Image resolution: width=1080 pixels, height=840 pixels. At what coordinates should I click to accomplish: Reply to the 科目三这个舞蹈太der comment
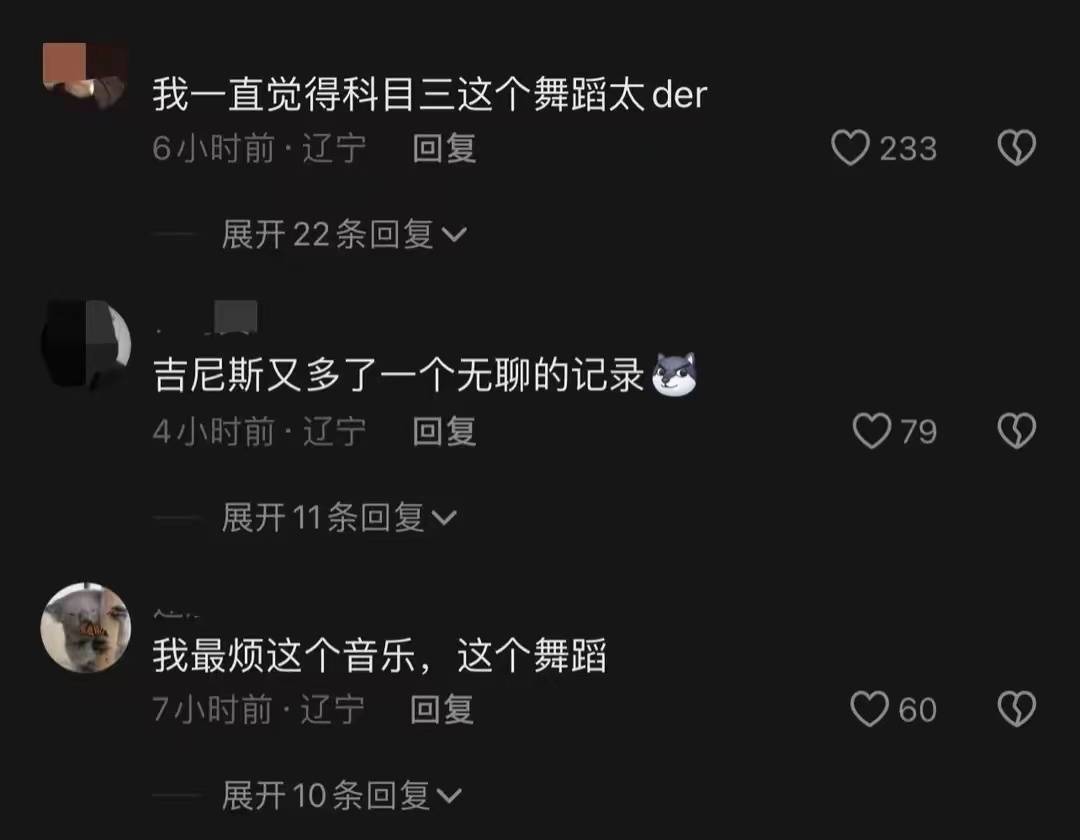point(445,149)
